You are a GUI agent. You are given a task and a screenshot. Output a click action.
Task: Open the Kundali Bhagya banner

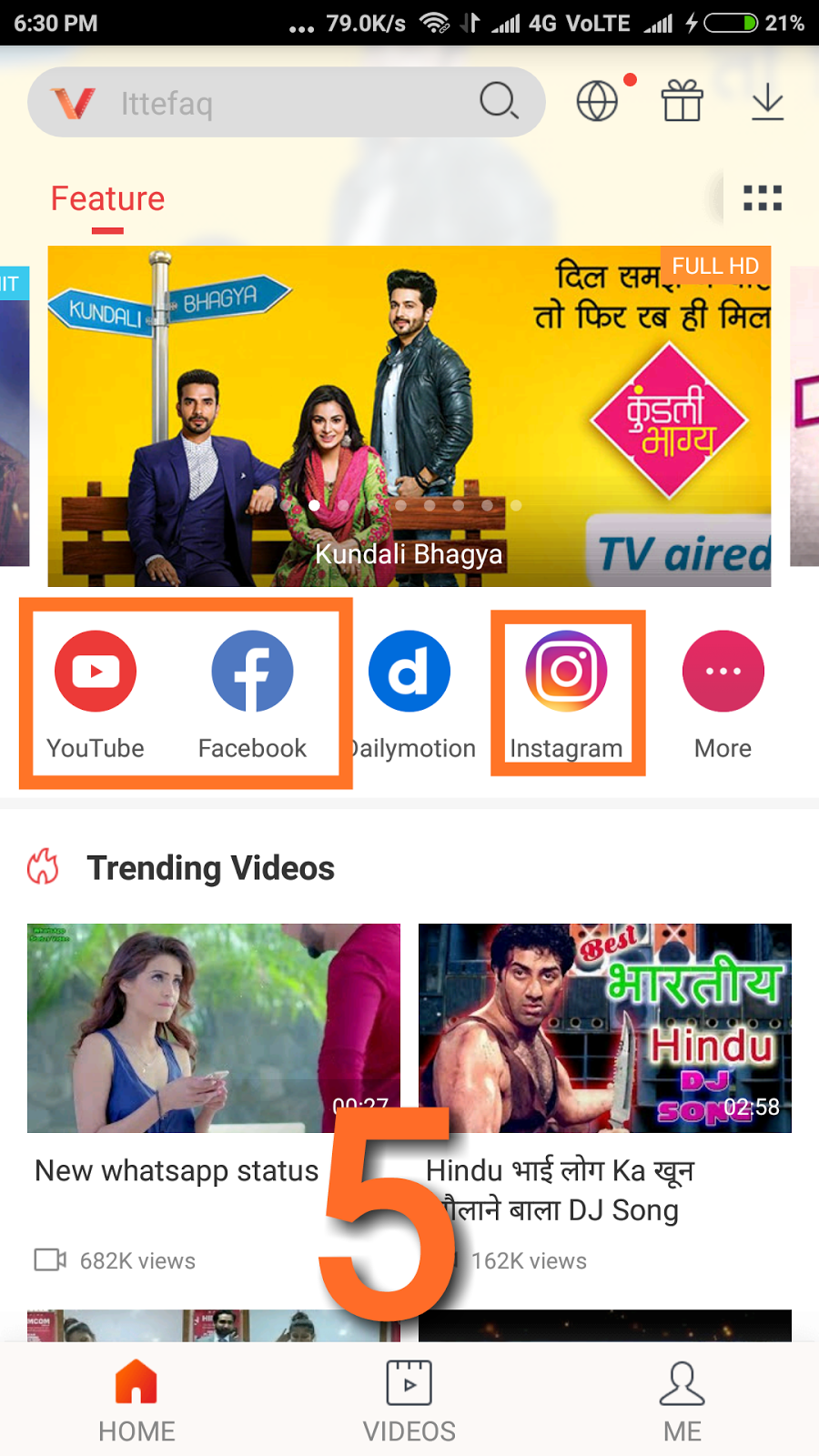pyautogui.click(x=409, y=416)
